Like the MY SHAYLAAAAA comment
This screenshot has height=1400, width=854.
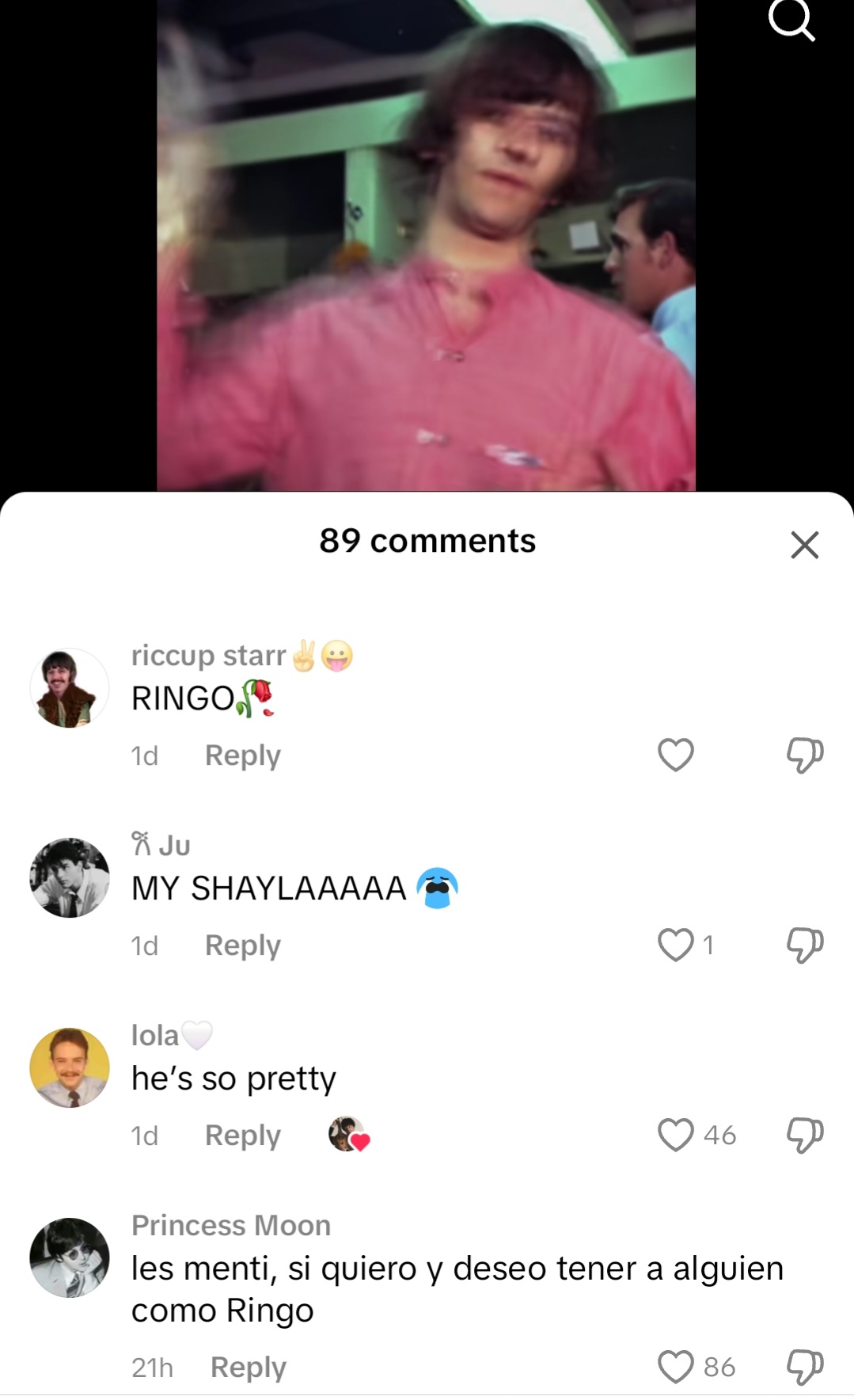675,945
